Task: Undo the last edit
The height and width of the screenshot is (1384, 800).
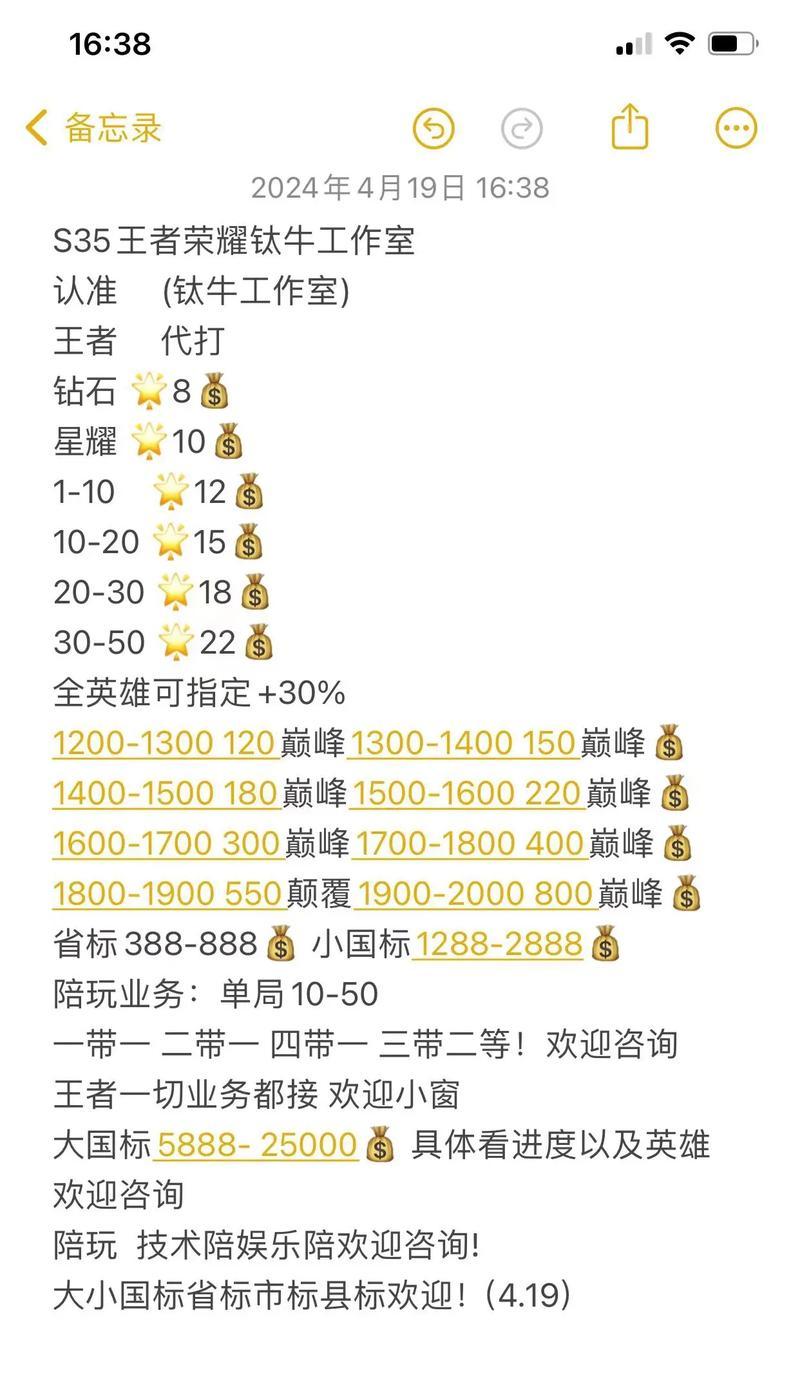Action: point(433,129)
